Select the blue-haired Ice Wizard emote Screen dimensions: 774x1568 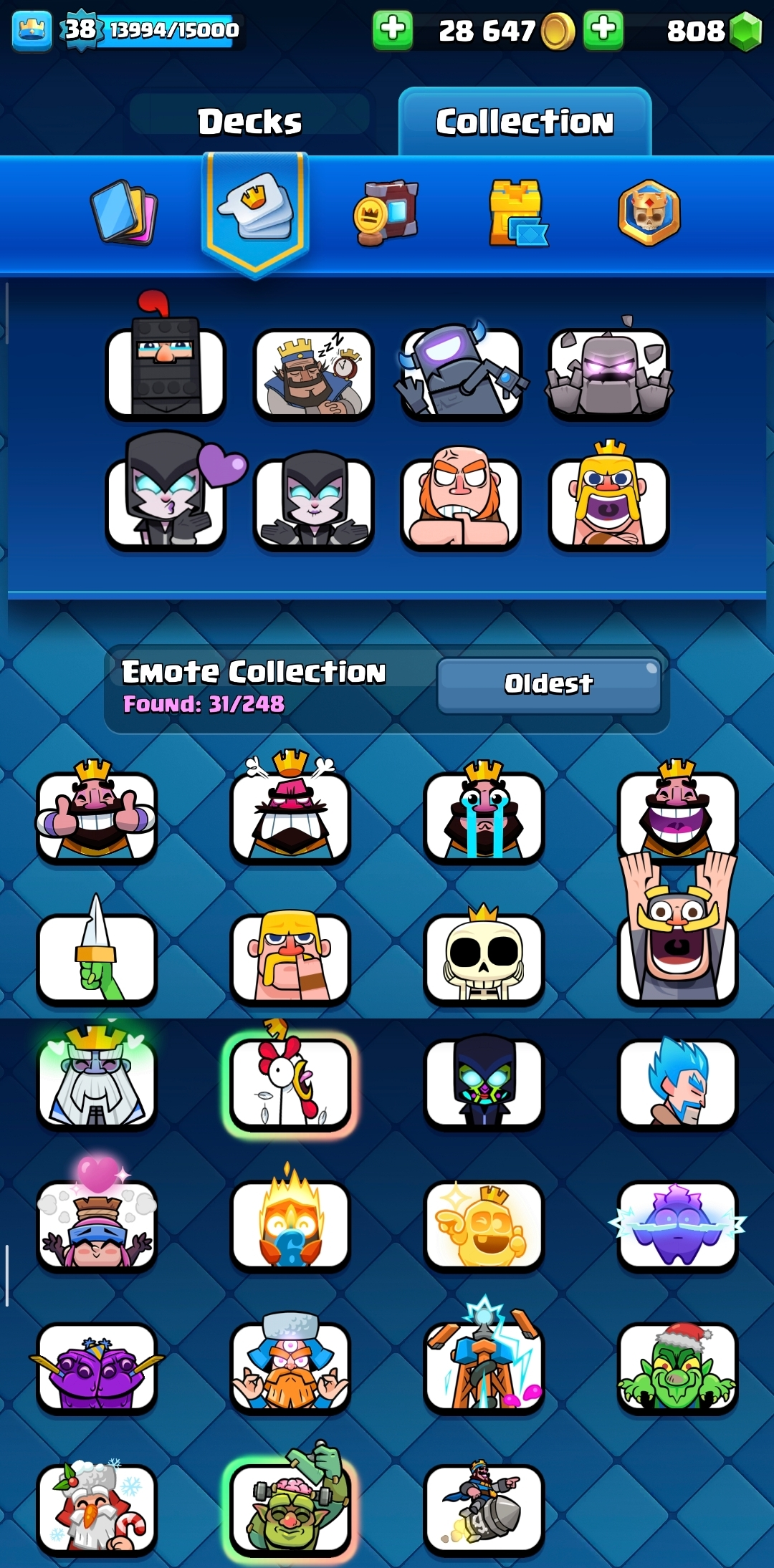(677, 1084)
